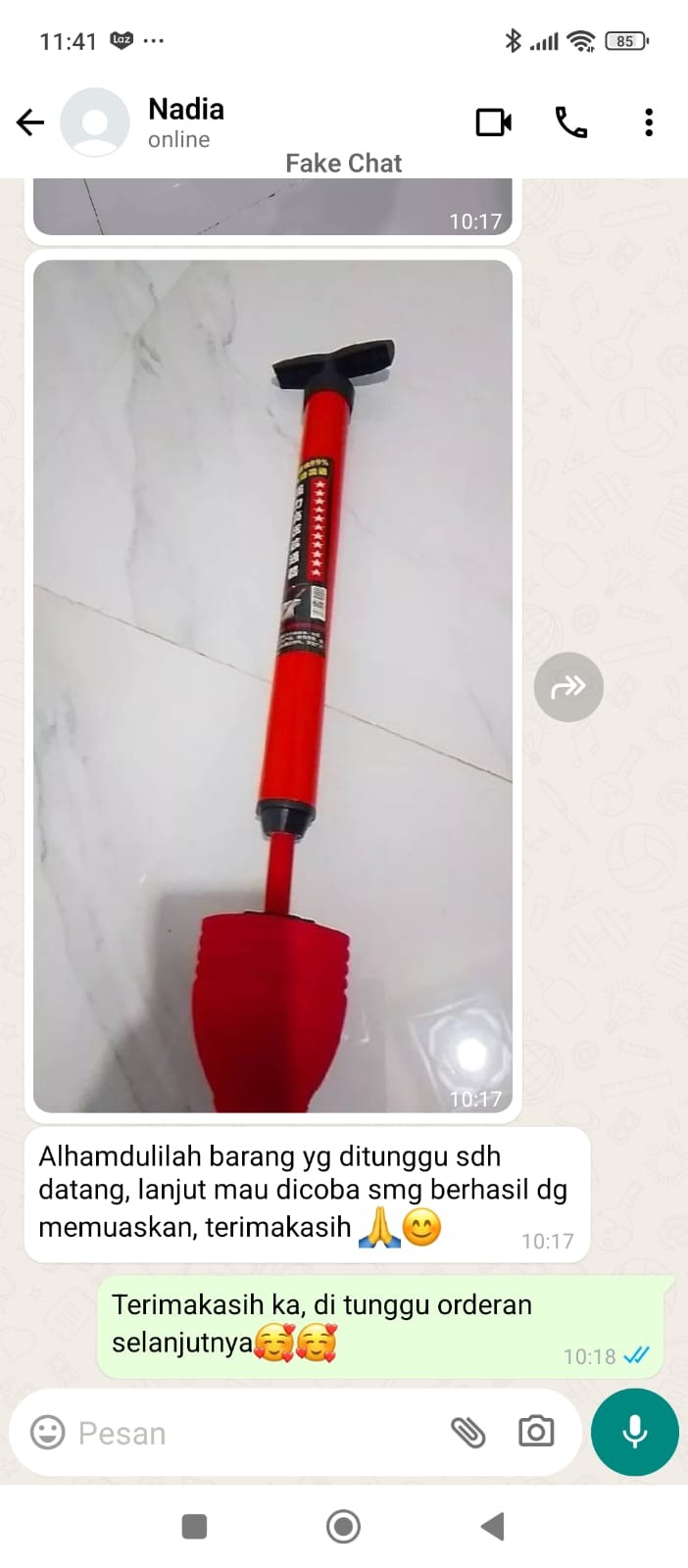Start a voice call with Nadia
688x1568 pixels.
(571, 122)
